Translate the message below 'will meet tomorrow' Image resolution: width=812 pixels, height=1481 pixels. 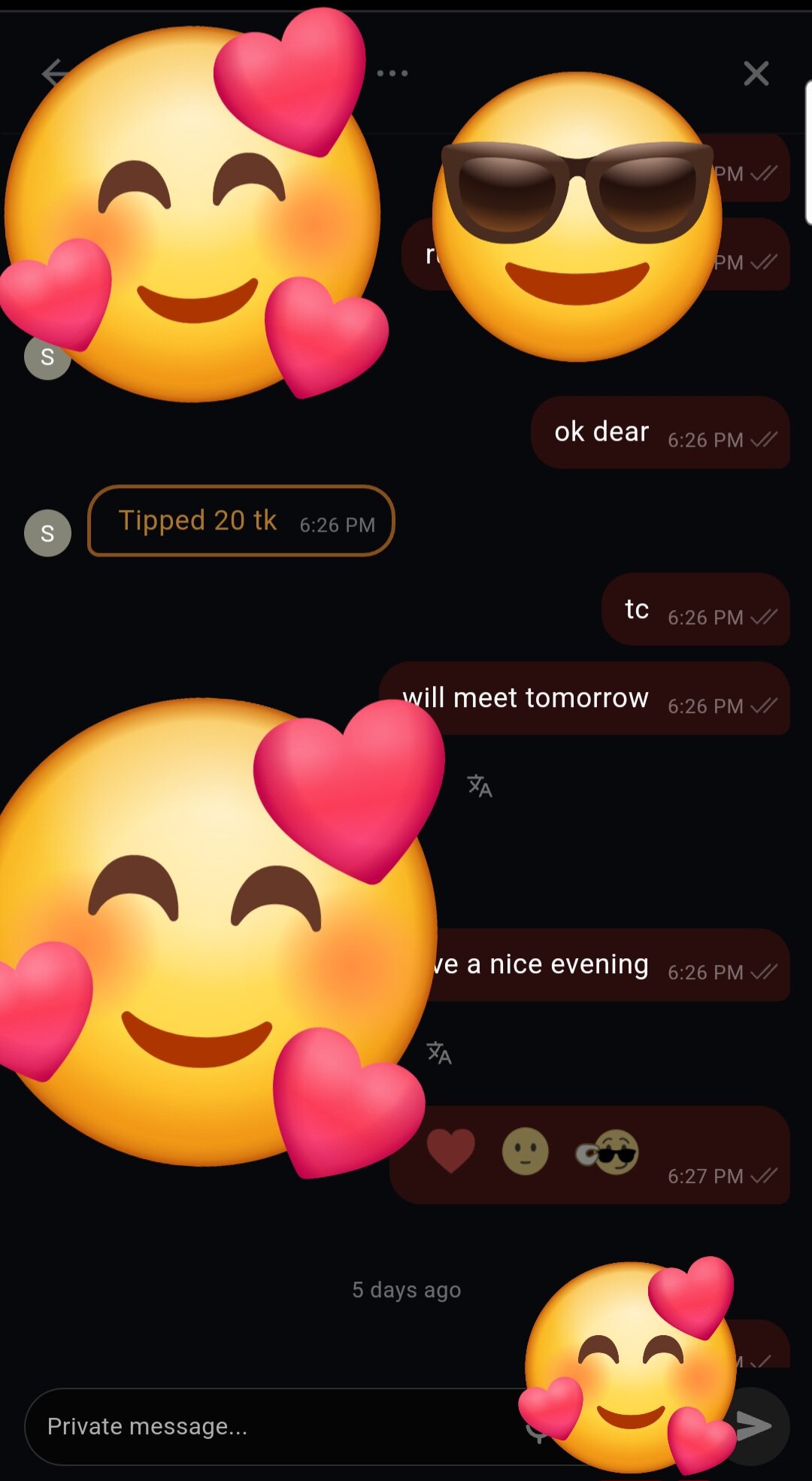coord(480,786)
